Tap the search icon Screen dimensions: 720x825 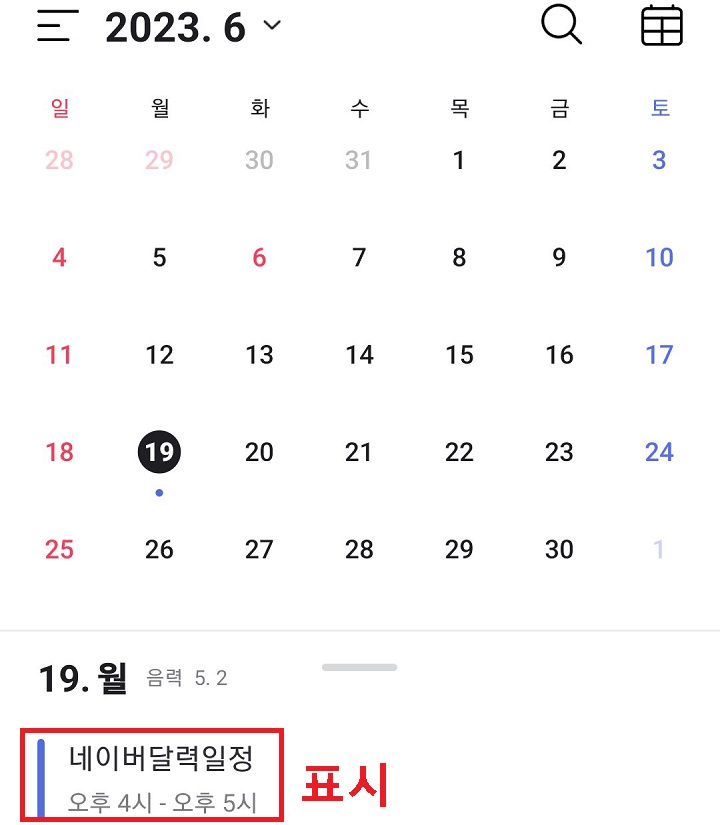pyautogui.click(x=560, y=25)
